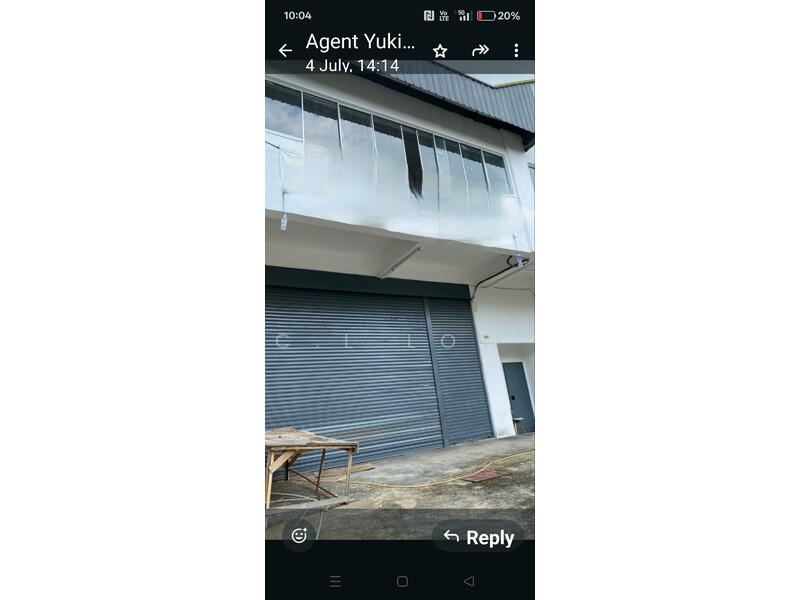The width and height of the screenshot is (800, 600).
Task: Open recent apps from navigation bar
Action: tap(335, 581)
